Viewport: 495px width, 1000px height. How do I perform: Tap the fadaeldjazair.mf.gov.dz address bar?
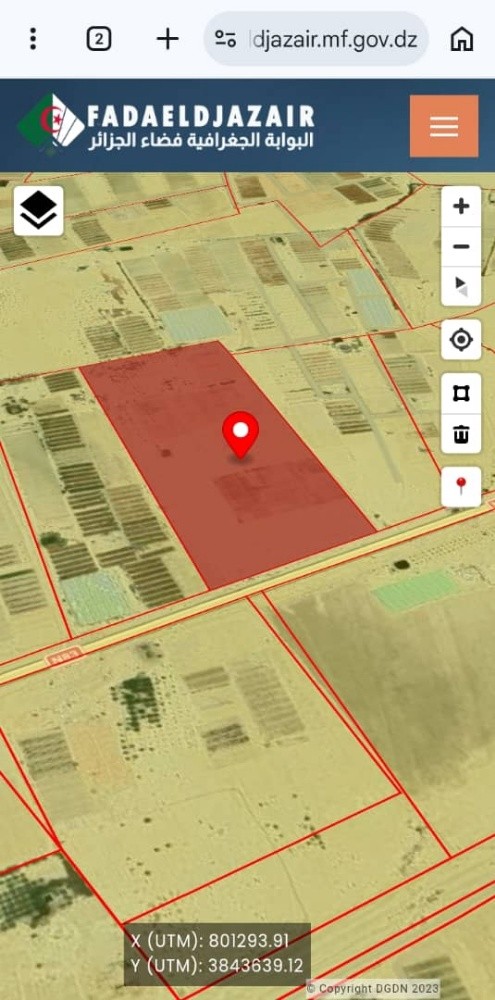316,39
